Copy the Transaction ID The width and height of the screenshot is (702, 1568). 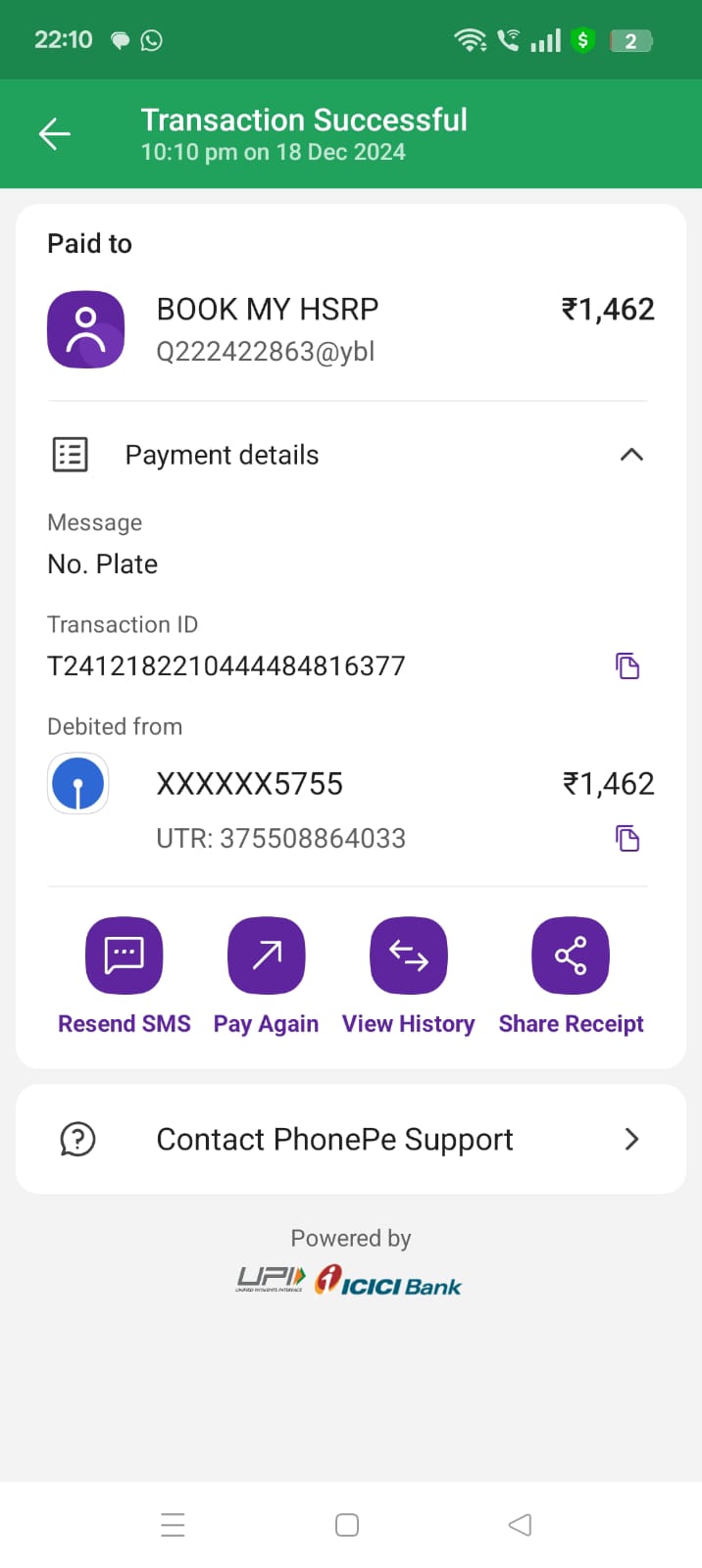pyautogui.click(x=627, y=666)
